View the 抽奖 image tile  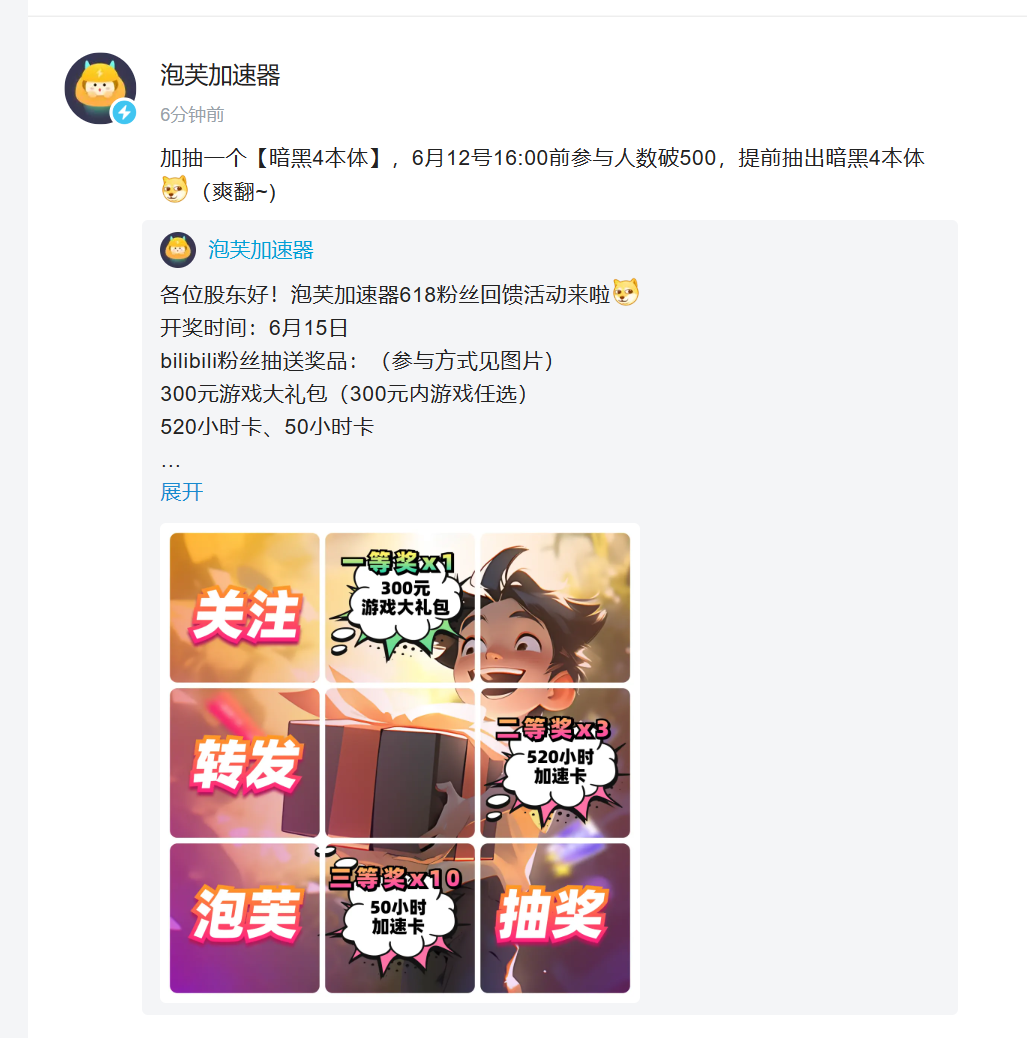click(555, 918)
